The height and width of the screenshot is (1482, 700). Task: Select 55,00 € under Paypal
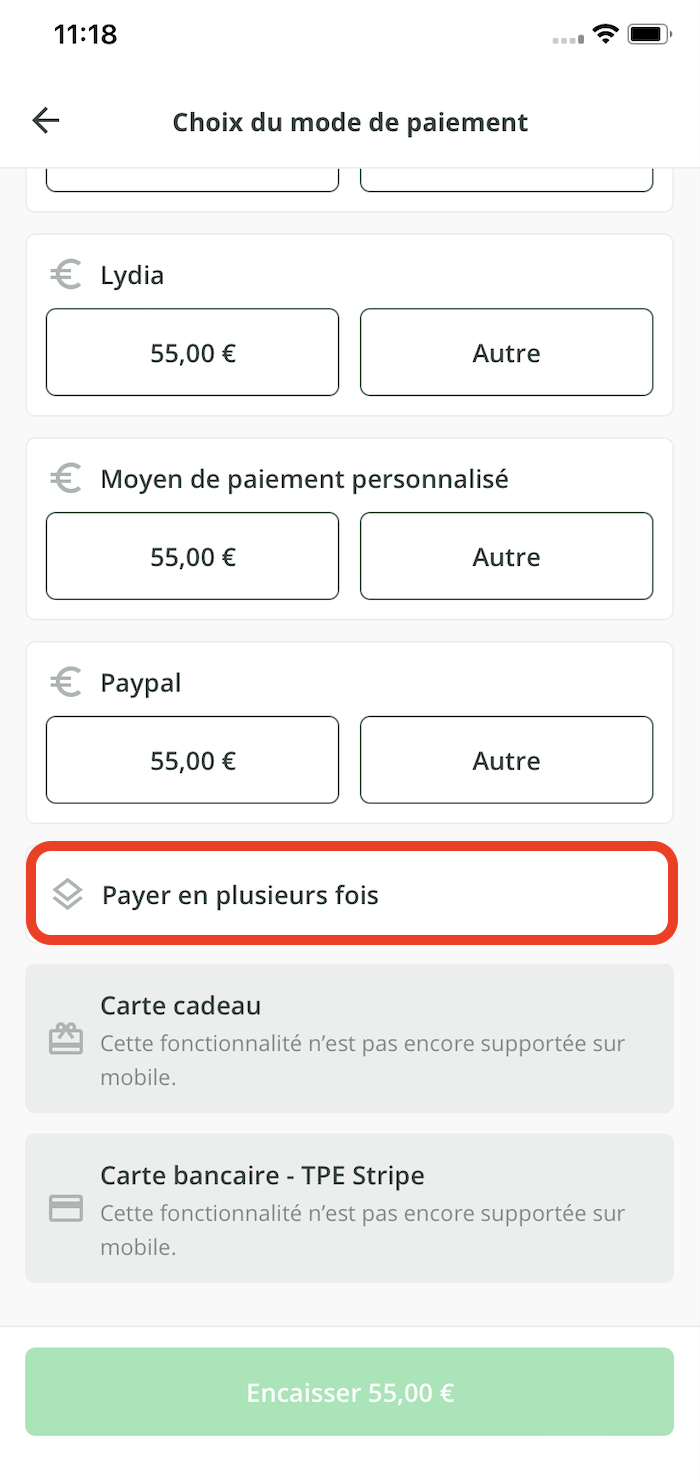tap(192, 760)
